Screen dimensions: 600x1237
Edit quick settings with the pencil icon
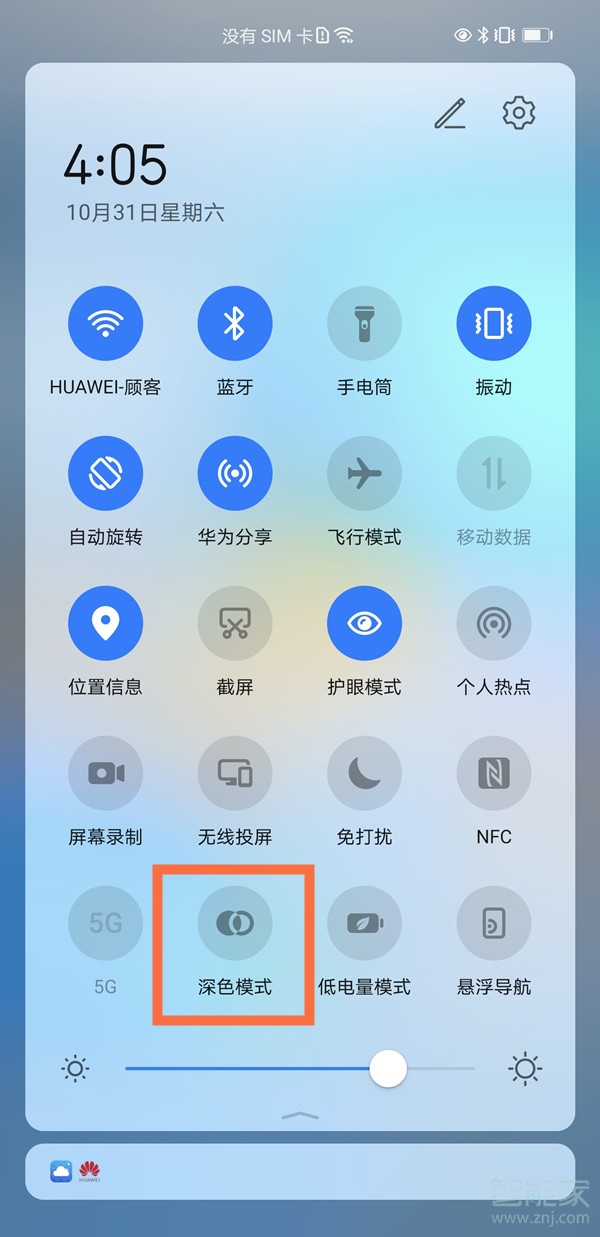click(x=450, y=115)
